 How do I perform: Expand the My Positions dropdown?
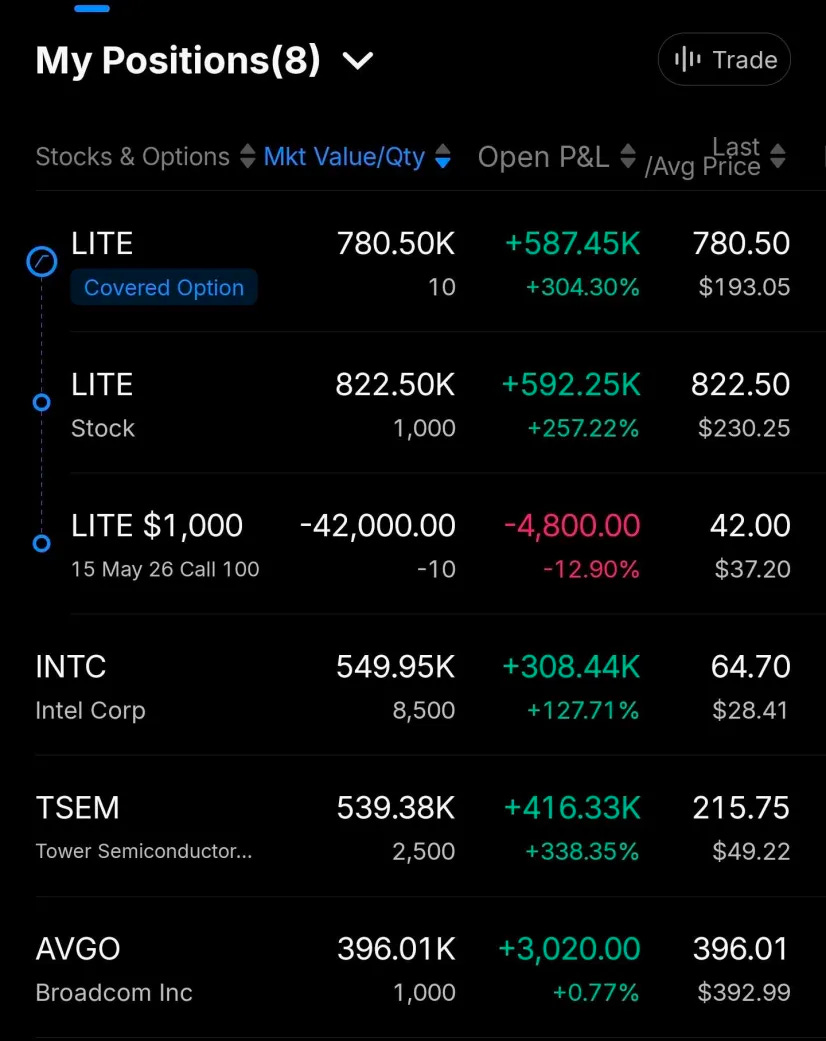click(x=358, y=61)
